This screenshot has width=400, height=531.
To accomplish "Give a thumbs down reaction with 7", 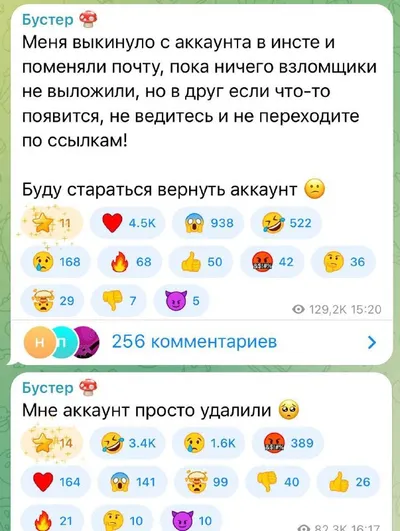I will pos(119,300).
